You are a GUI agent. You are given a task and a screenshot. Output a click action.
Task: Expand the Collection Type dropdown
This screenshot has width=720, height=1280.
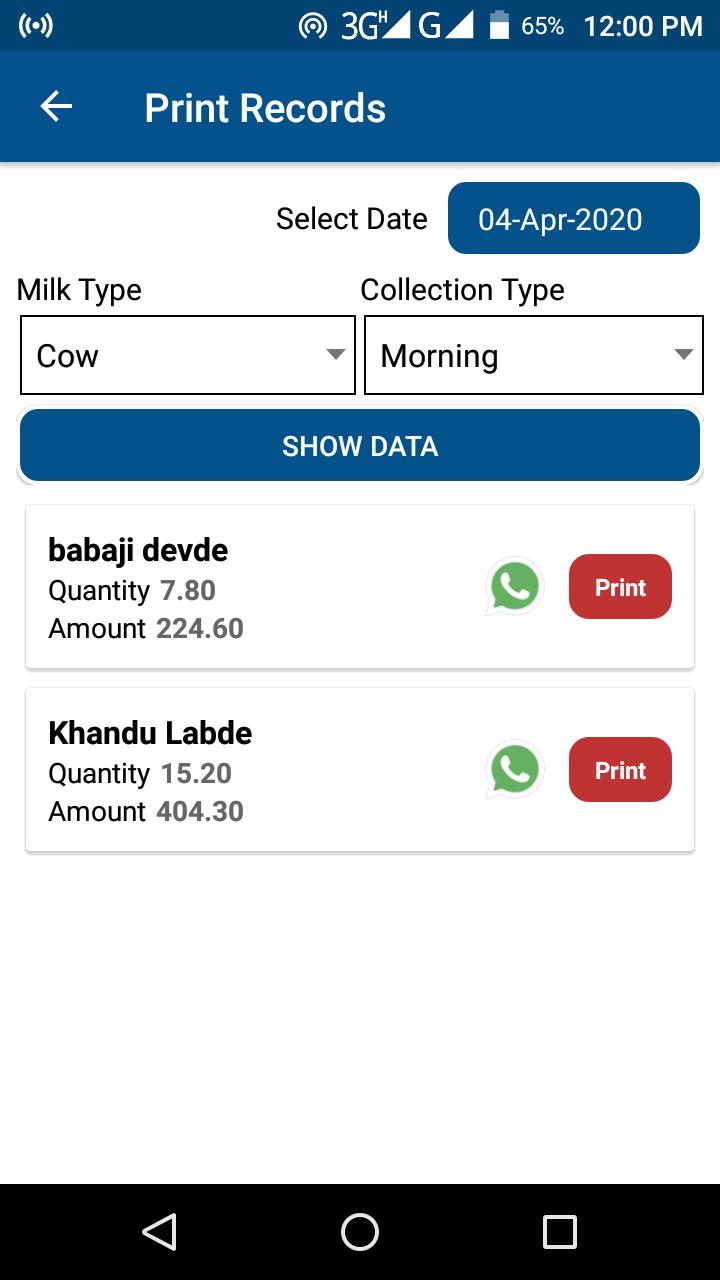pos(534,355)
